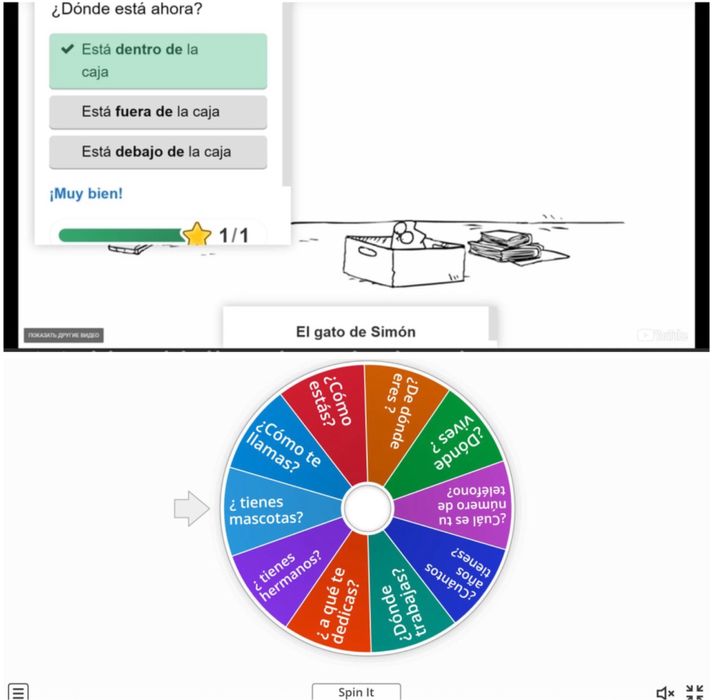Choose option Está fuera de la caja
This screenshot has height=700, width=713.
[158, 112]
